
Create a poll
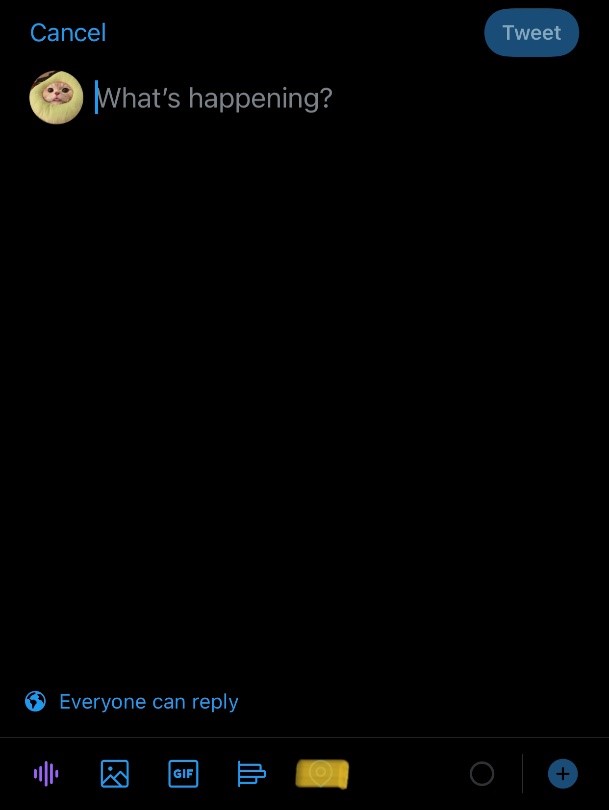[x=251, y=773]
